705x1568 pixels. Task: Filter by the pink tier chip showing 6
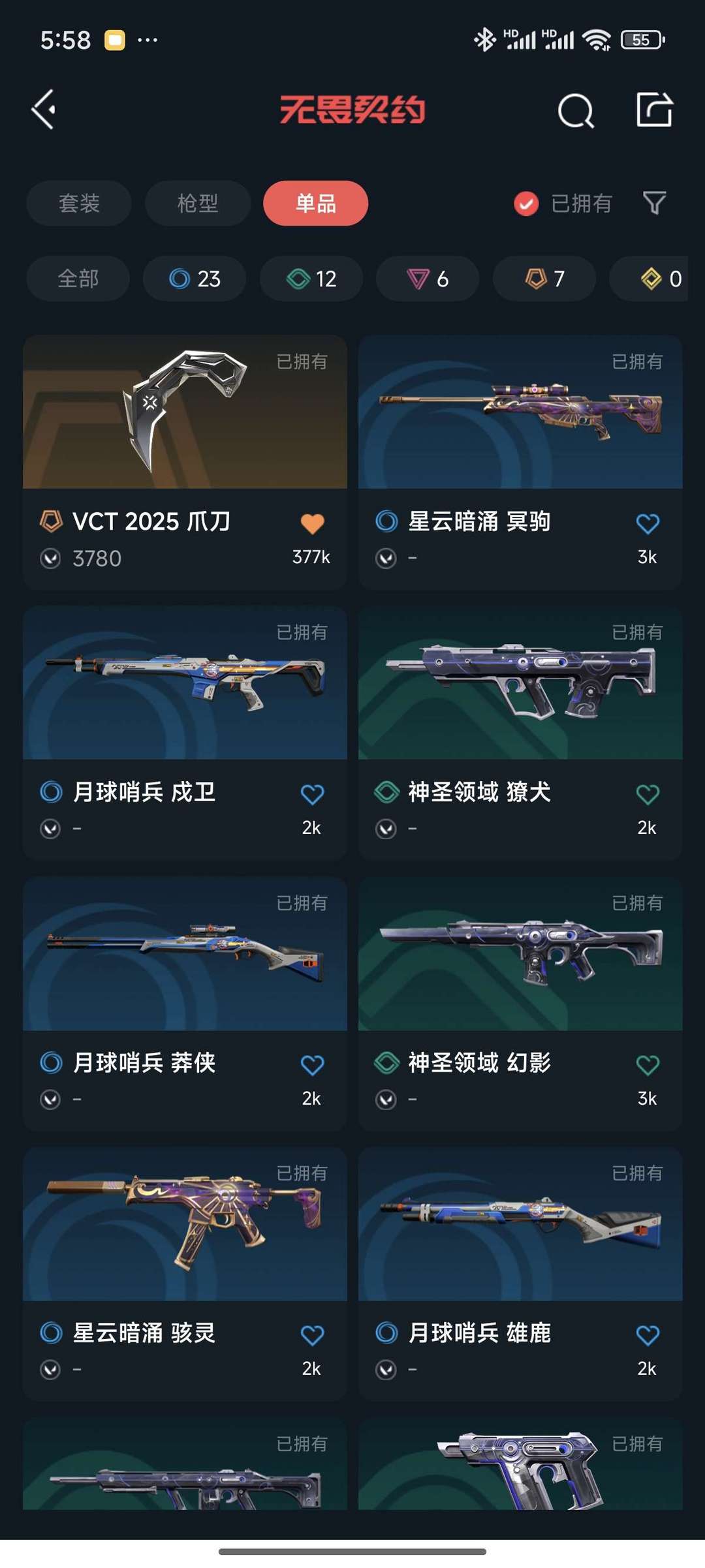click(428, 279)
